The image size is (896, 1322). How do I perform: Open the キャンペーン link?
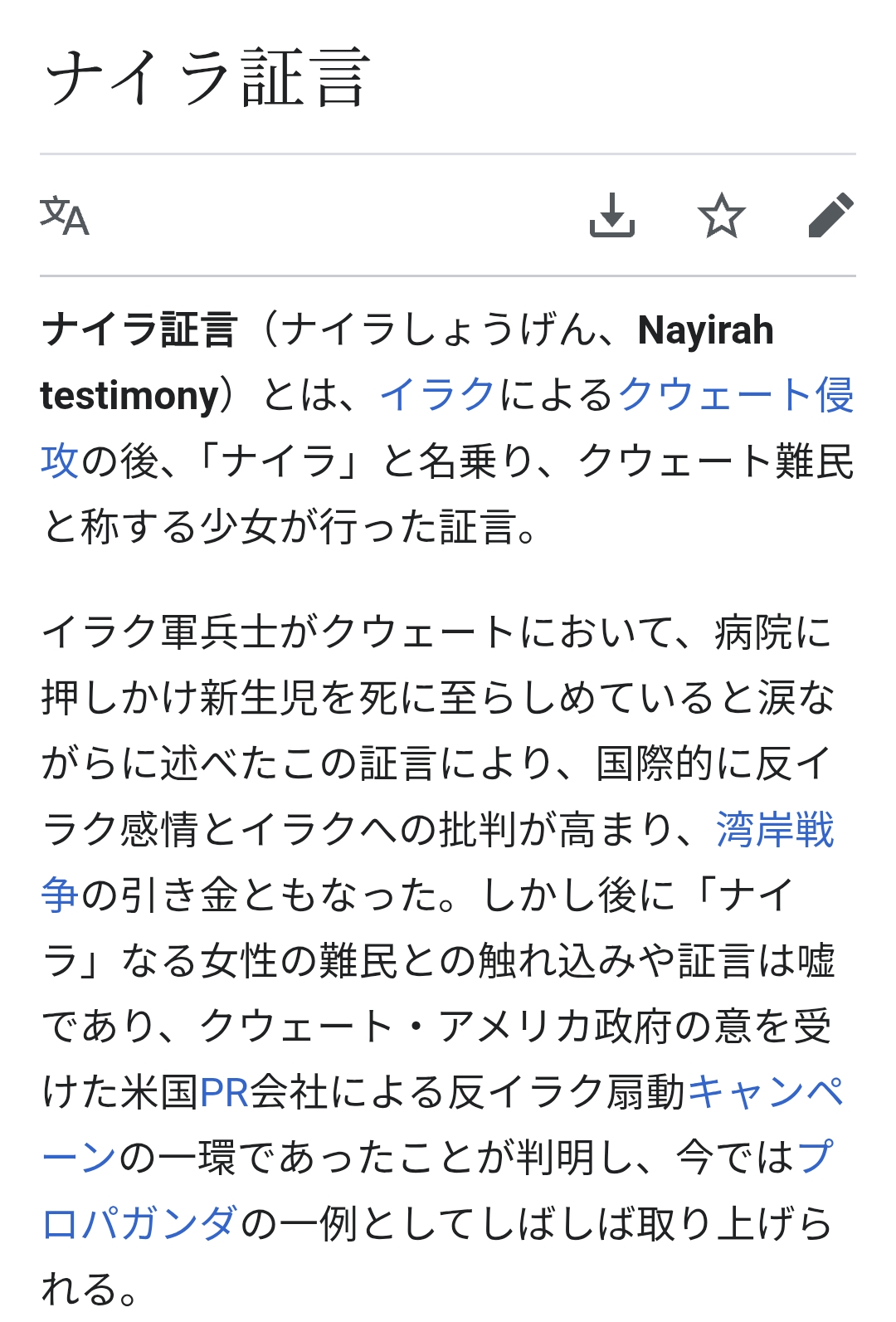tap(765, 1092)
